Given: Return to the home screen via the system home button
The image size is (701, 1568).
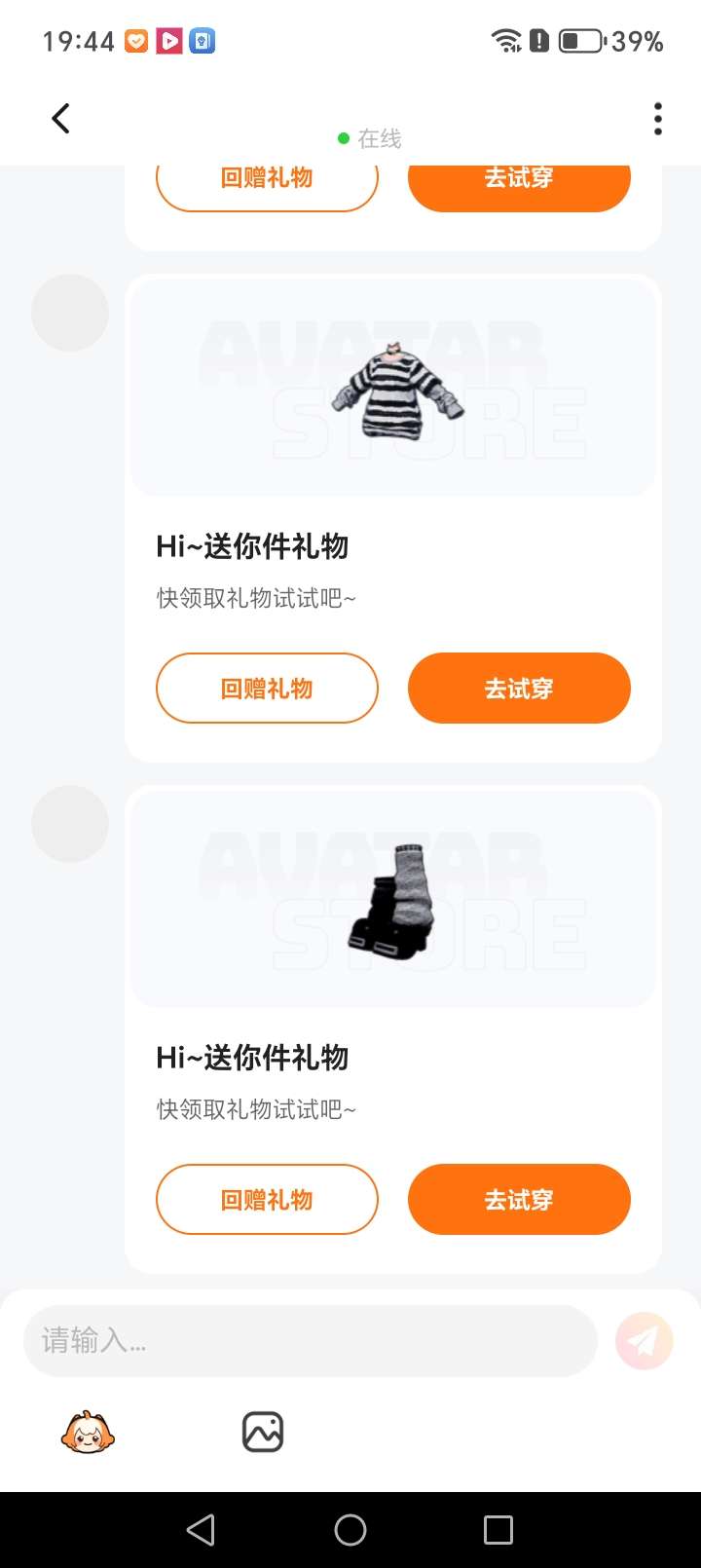Looking at the screenshot, I should [x=350, y=1530].
